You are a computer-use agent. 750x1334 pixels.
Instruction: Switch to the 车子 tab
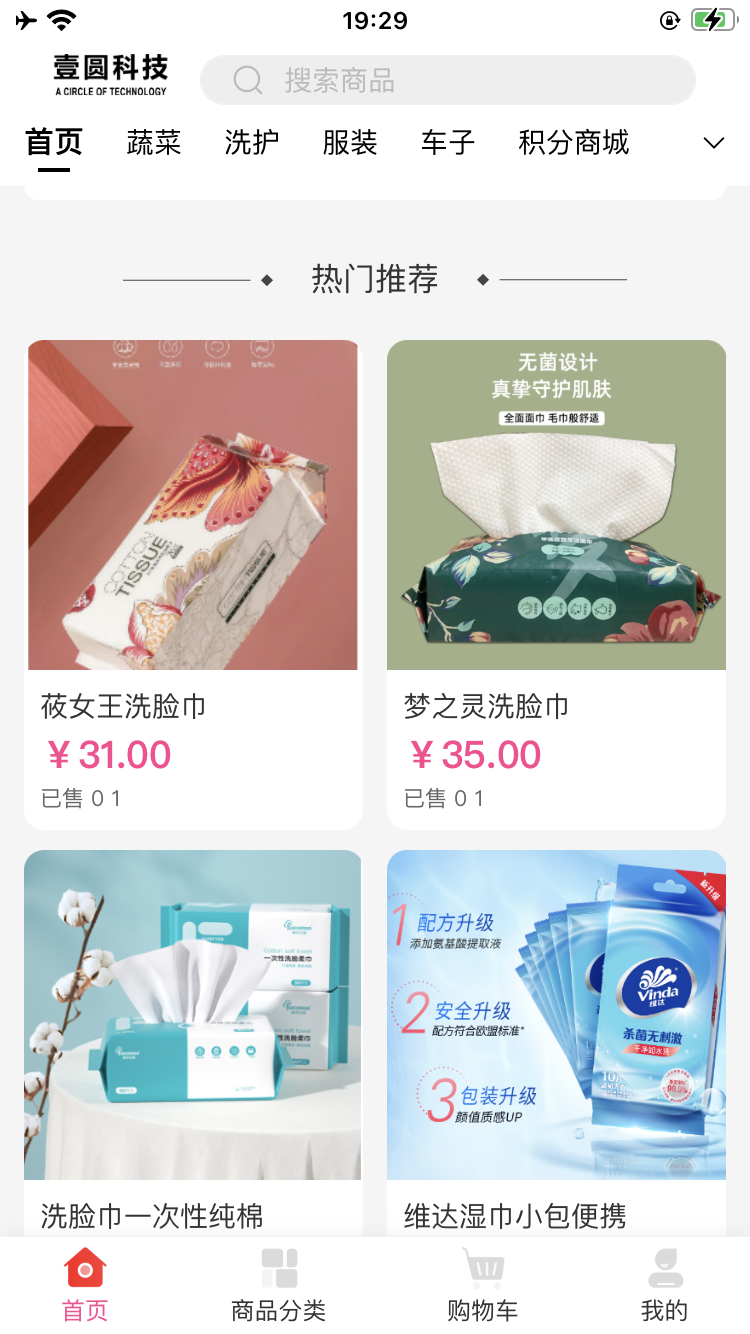pos(447,143)
